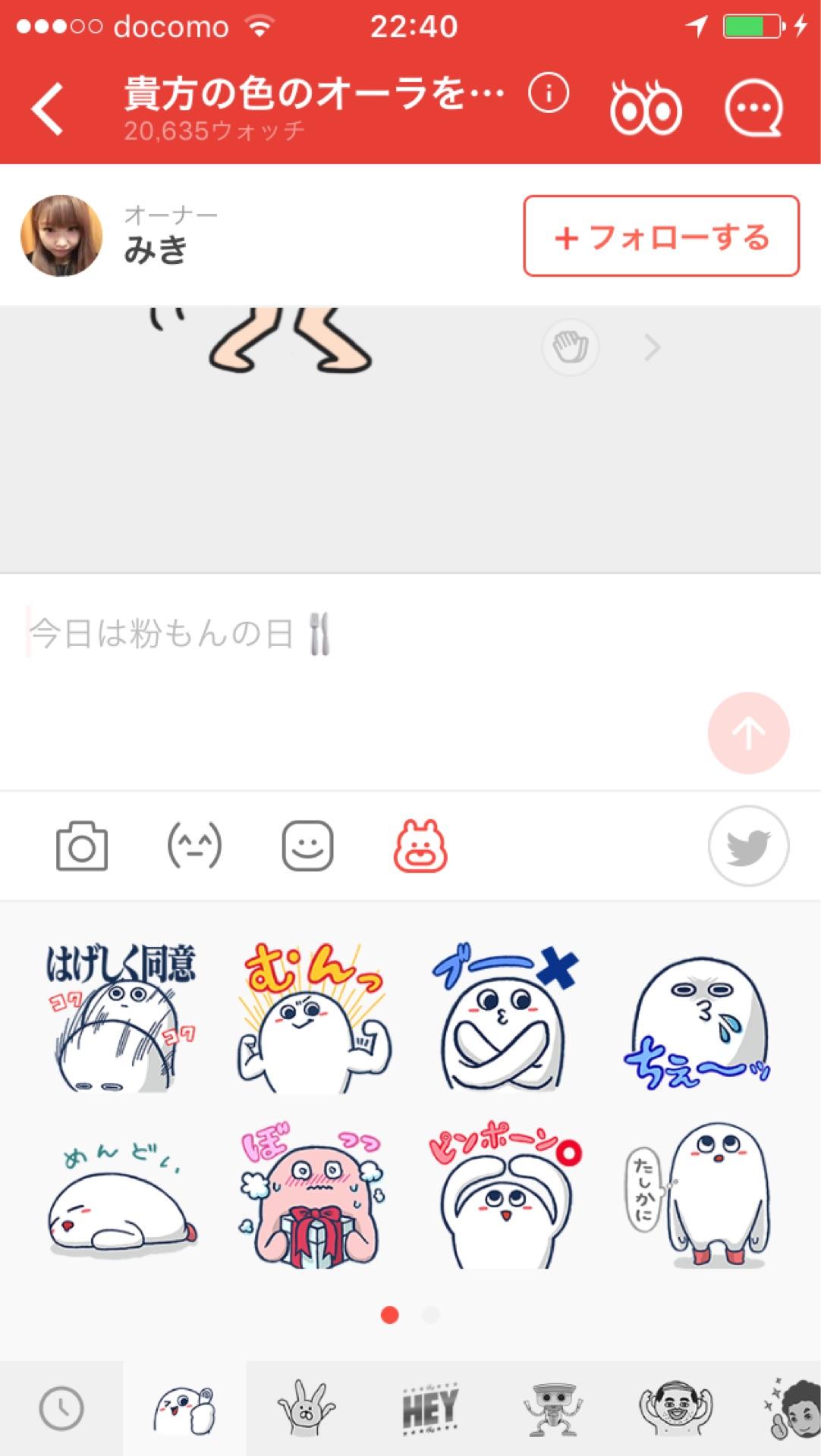Select the emoticon face icon
This screenshot has width=821, height=1456.
click(192, 847)
